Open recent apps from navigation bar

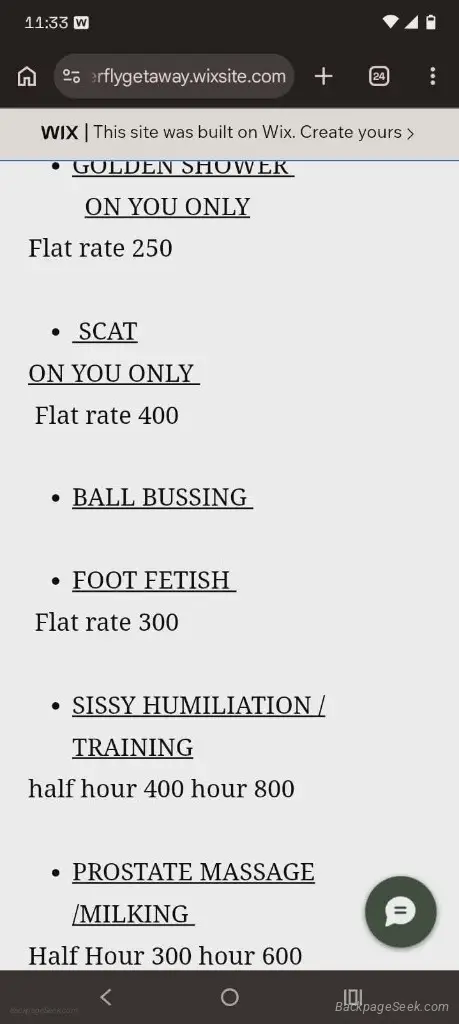pyautogui.click(x=353, y=997)
